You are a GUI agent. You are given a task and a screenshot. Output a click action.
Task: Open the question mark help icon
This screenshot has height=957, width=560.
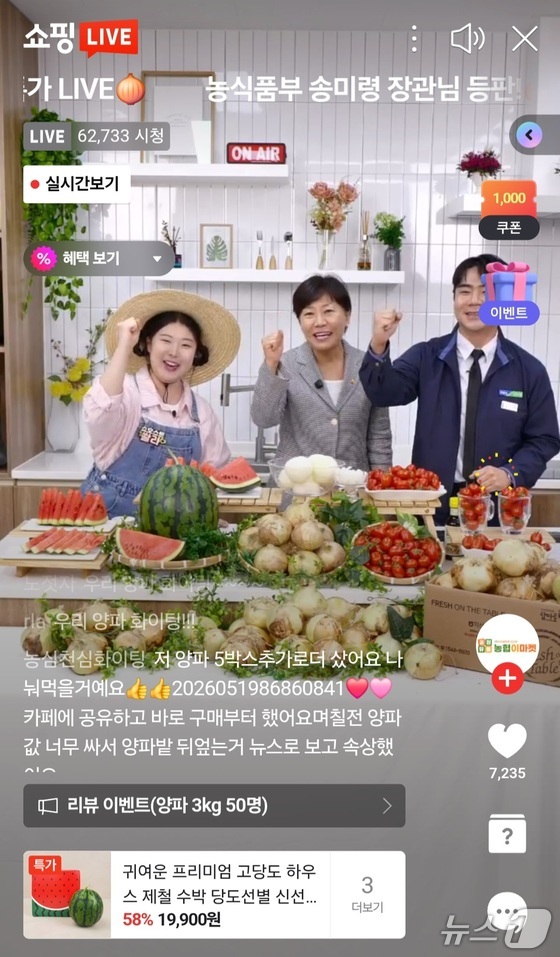coord(508,834)
